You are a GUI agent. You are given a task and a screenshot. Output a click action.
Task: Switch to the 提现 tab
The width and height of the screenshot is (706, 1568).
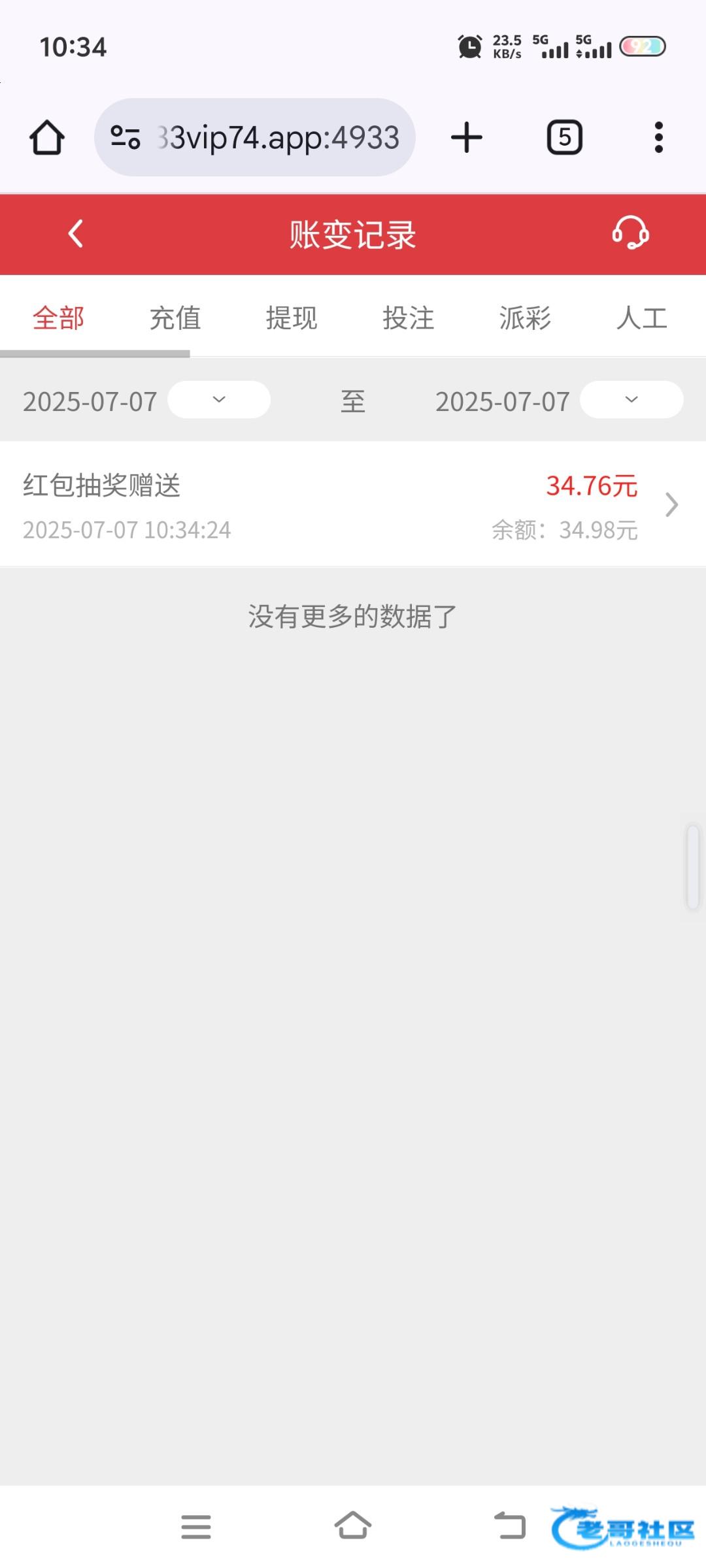pyautogui.click(x=292, y=318)
